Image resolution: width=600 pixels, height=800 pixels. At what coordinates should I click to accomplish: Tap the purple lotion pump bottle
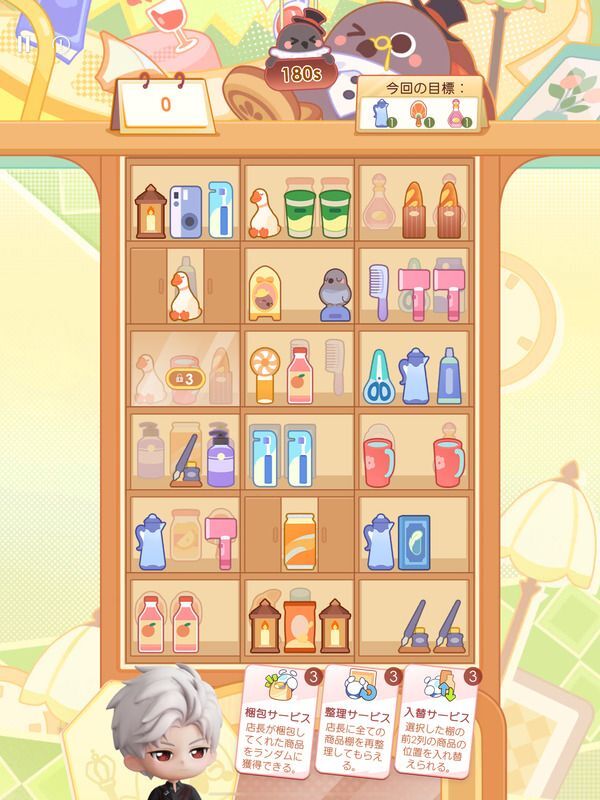(220, 461)
